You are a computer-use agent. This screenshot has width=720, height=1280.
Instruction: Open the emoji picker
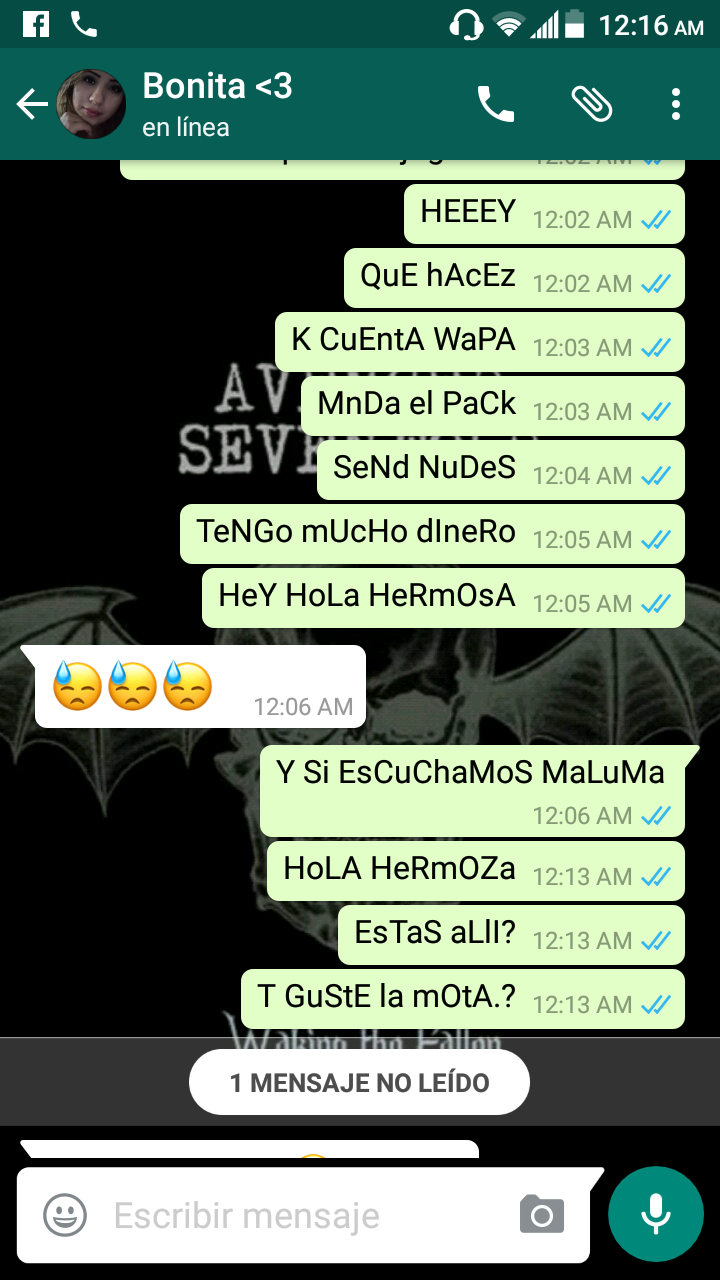tap(65, 1216)
